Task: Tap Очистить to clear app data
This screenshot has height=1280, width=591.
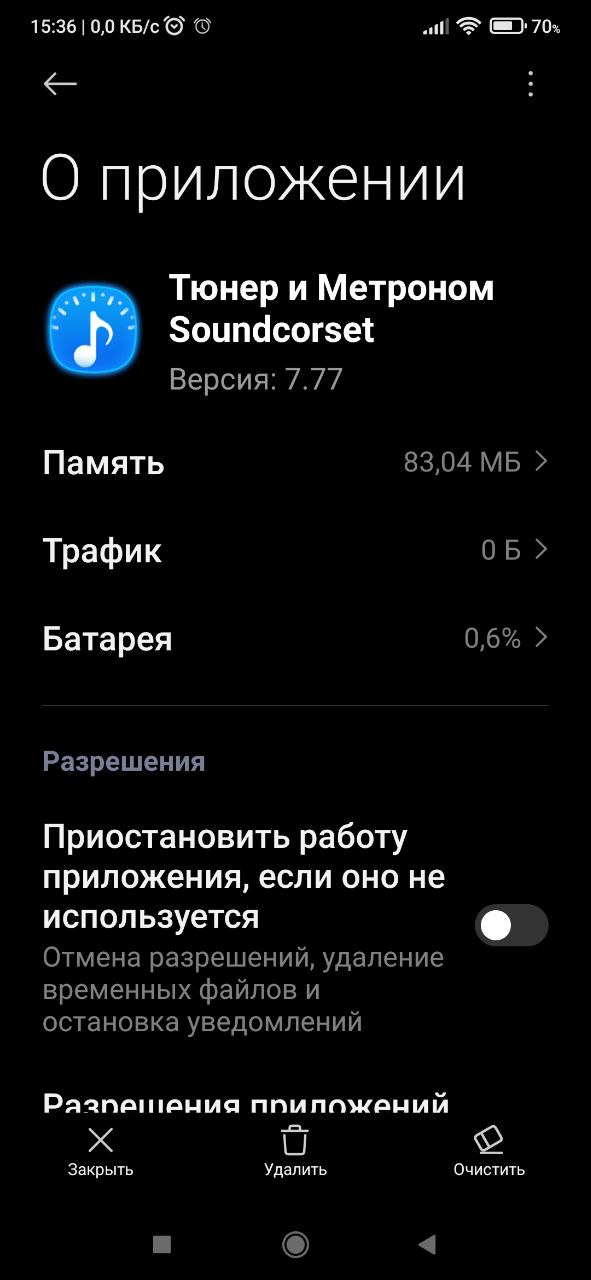Action: click(488, 1151)
